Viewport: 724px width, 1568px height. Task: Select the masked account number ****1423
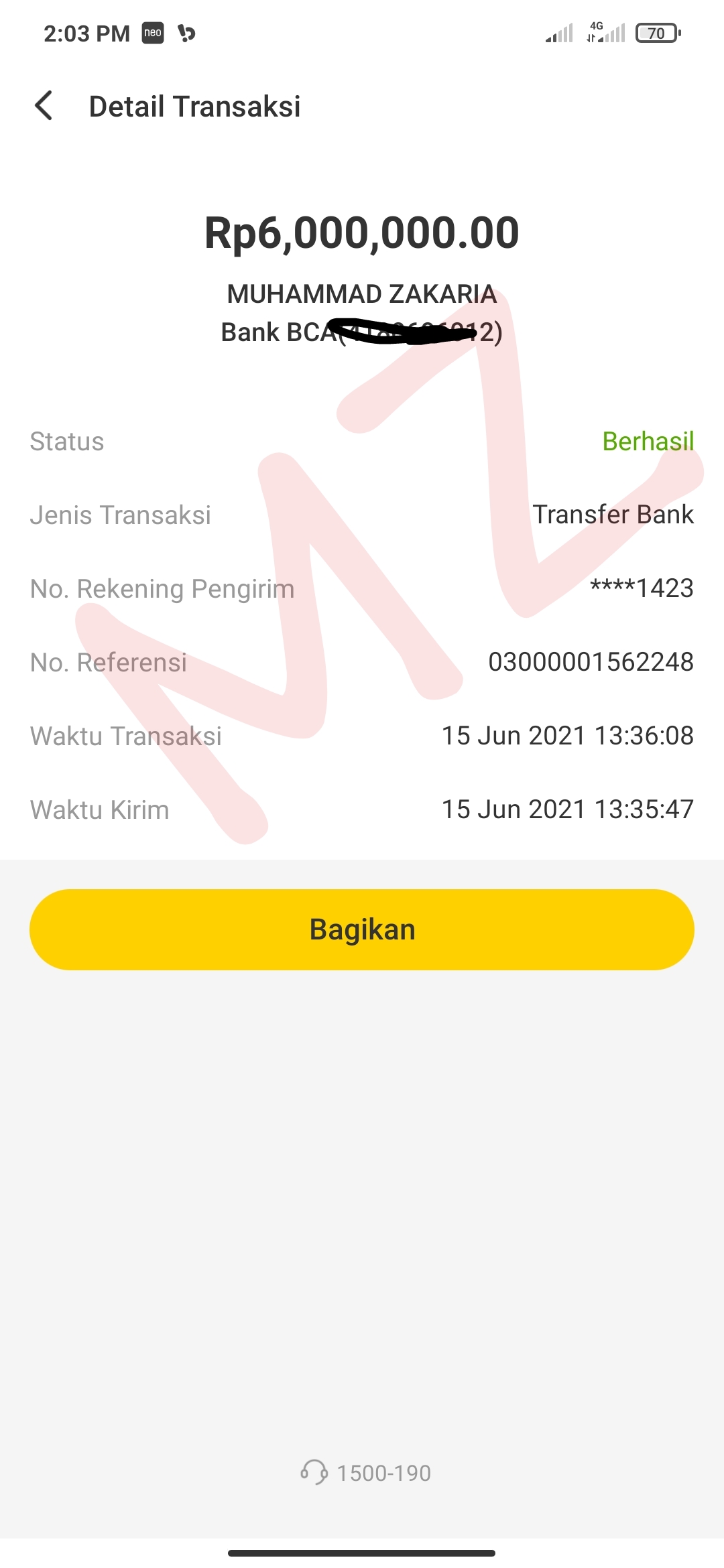[x=642, y=589]
